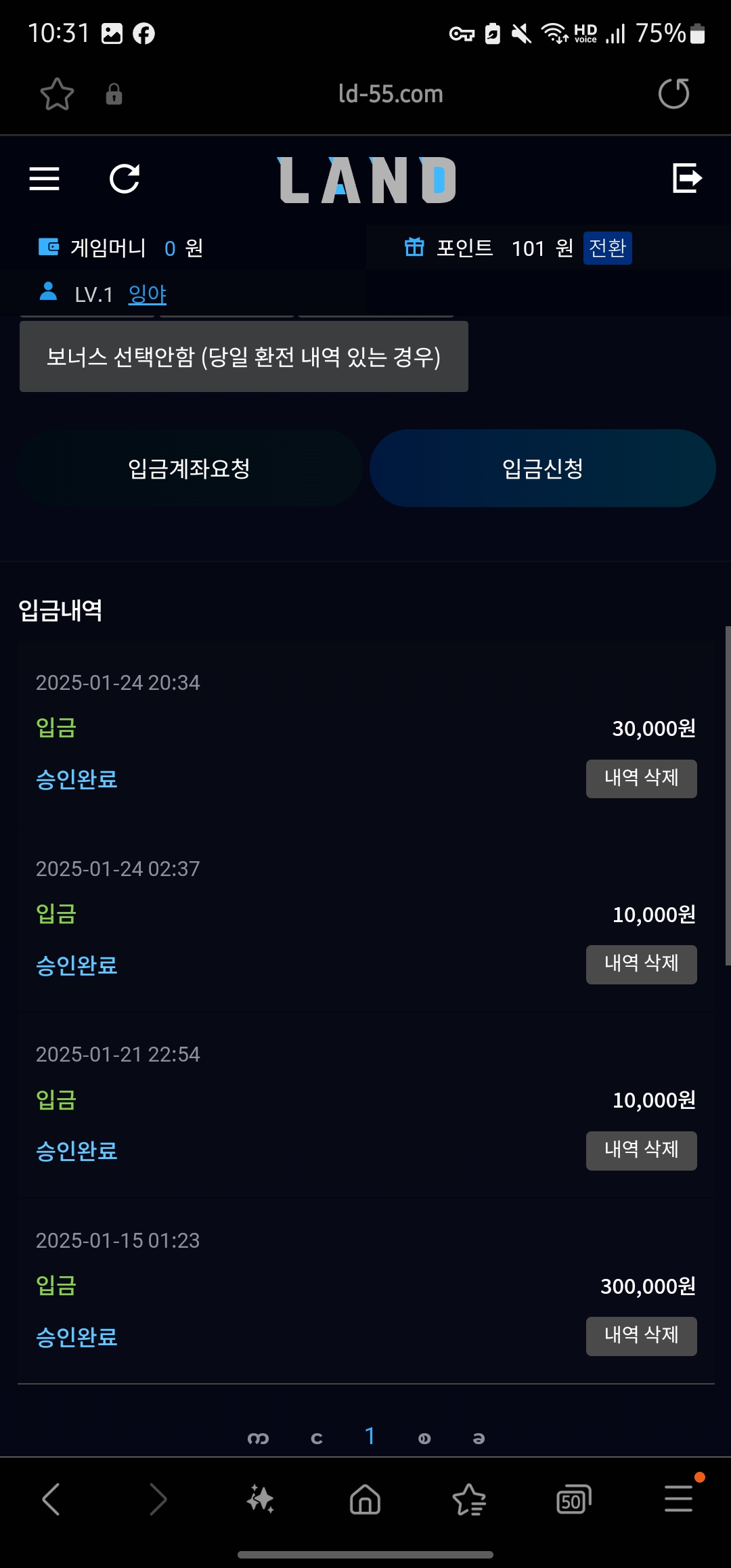
Task: Tap 입금계좌요청 button
Action: 189,468
